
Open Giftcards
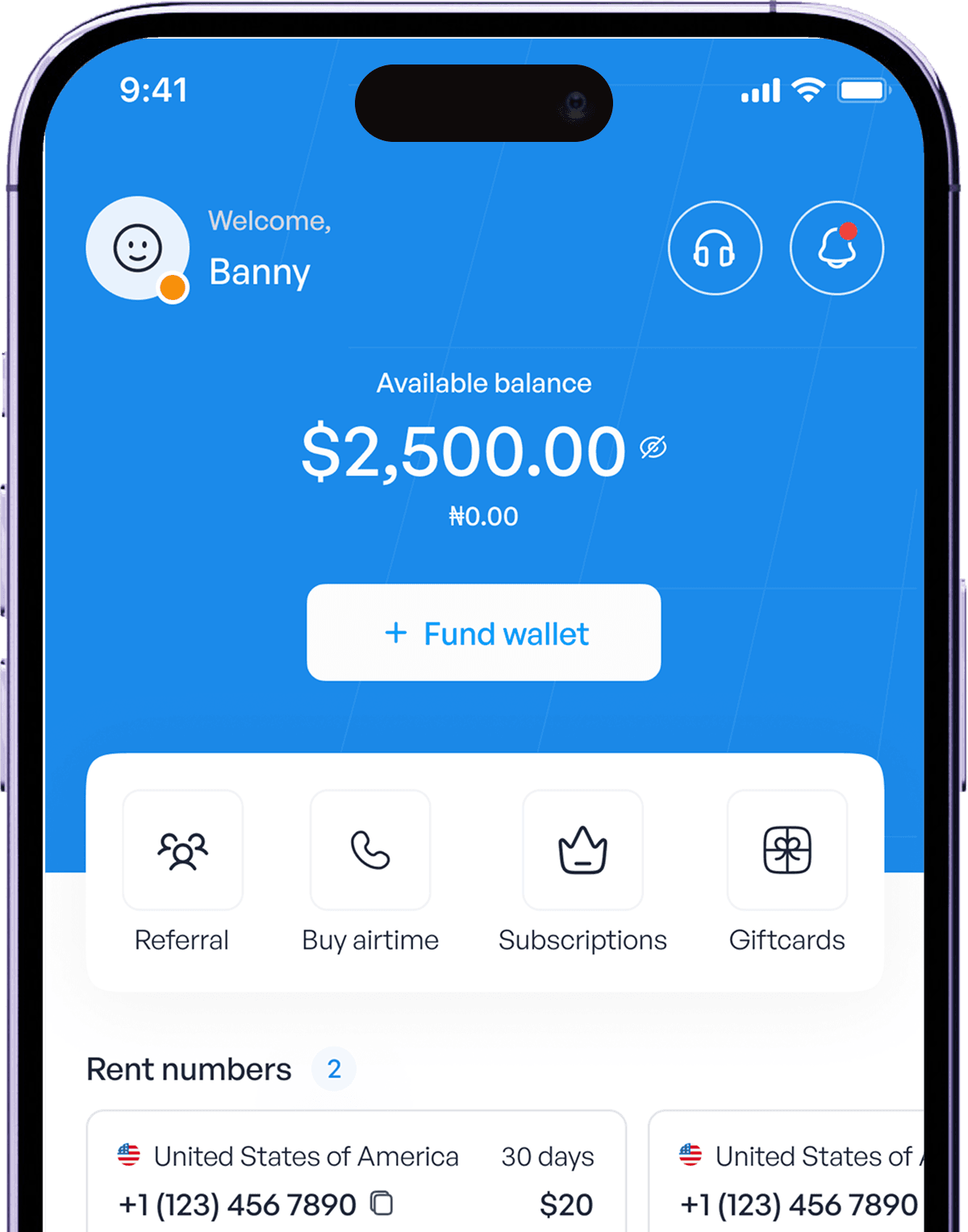[x=786, y=851]
